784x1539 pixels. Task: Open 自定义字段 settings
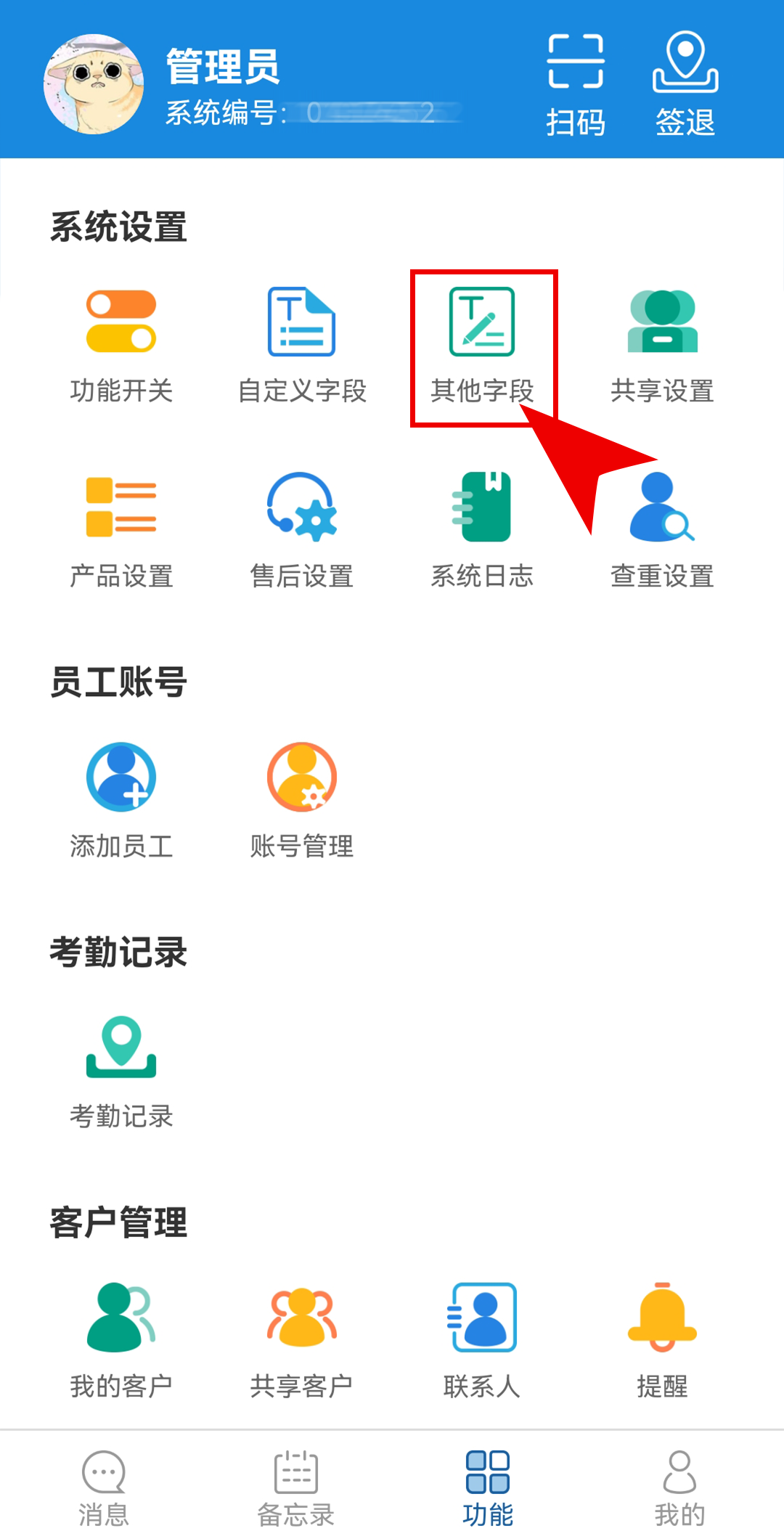pos(302,345)
